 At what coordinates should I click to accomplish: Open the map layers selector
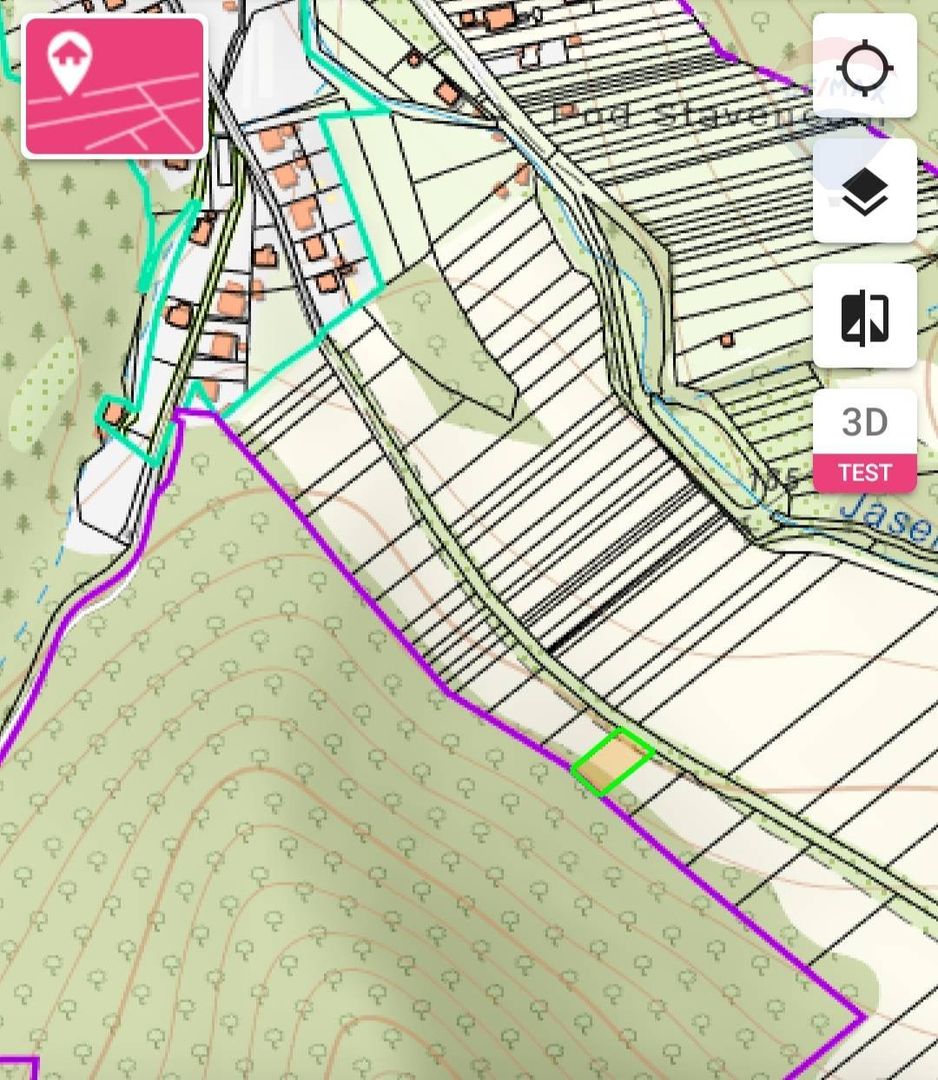click(x=865, y=191)
